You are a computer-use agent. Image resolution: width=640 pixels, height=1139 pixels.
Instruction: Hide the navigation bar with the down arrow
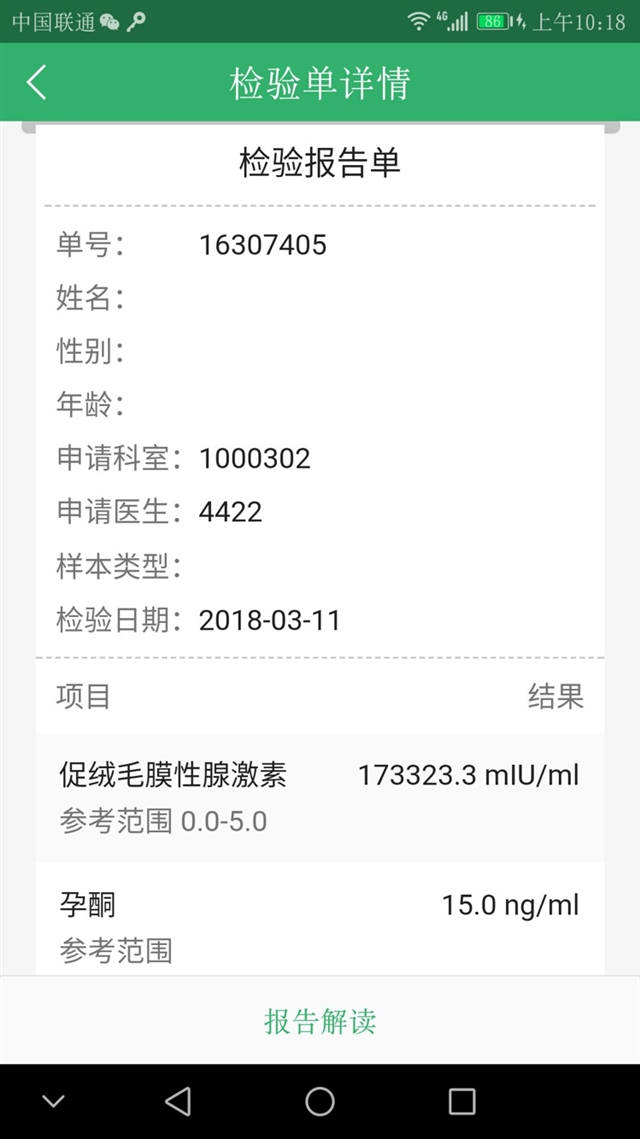pos(54,1101)
